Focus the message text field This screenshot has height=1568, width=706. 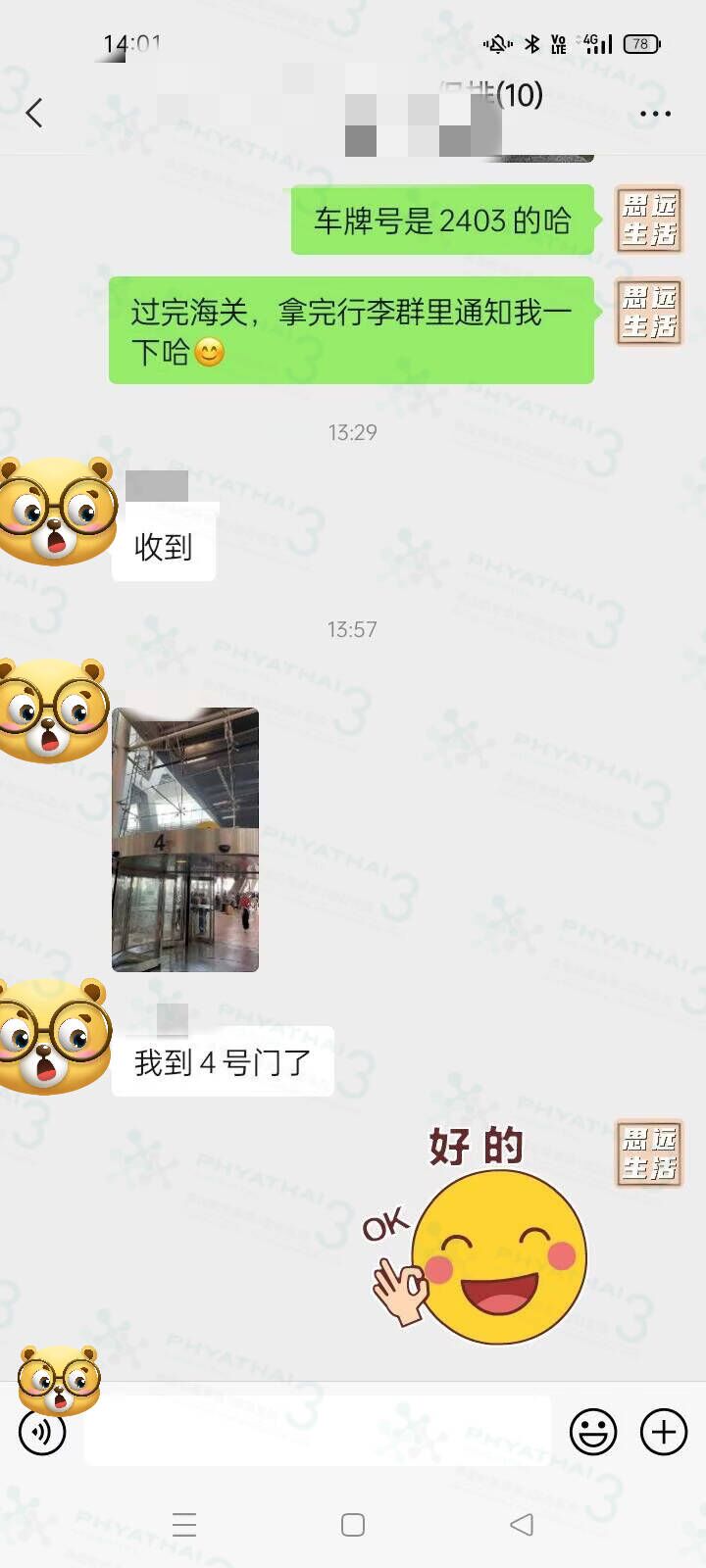(317, 1432)
